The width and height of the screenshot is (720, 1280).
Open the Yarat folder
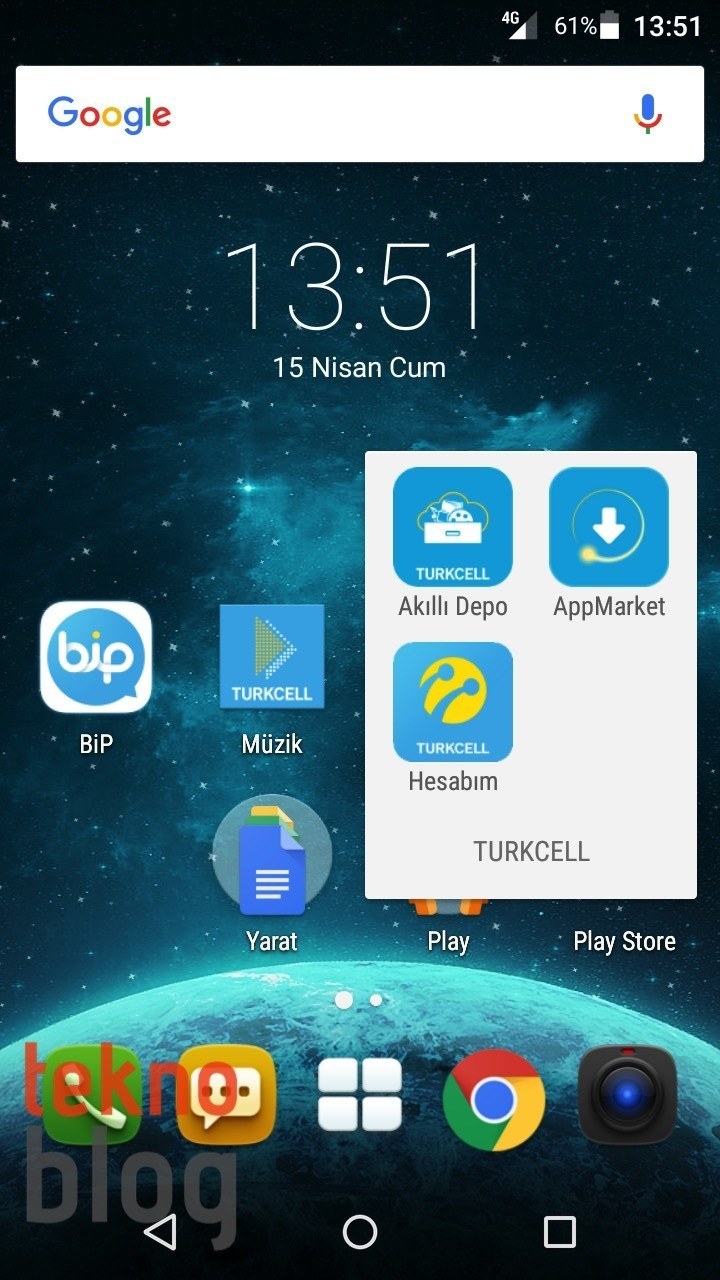(272, 855)
